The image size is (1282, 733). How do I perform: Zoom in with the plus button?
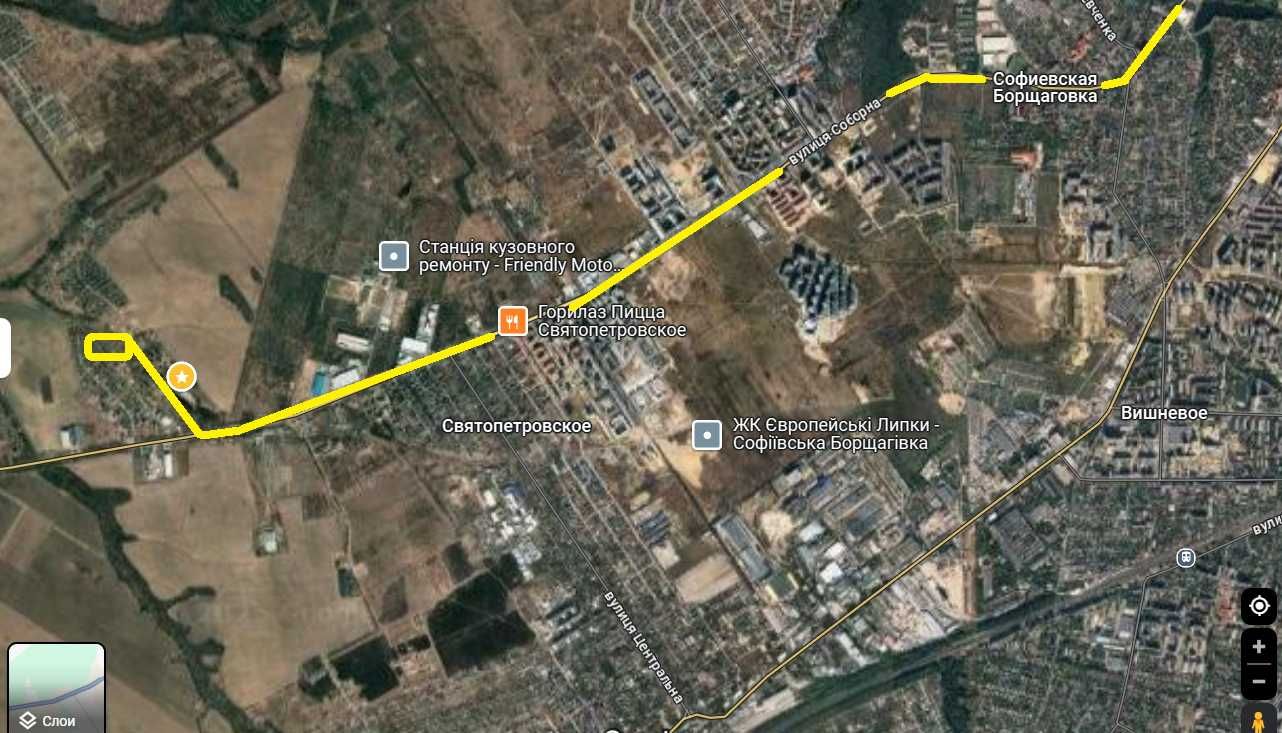(1258, 646)
